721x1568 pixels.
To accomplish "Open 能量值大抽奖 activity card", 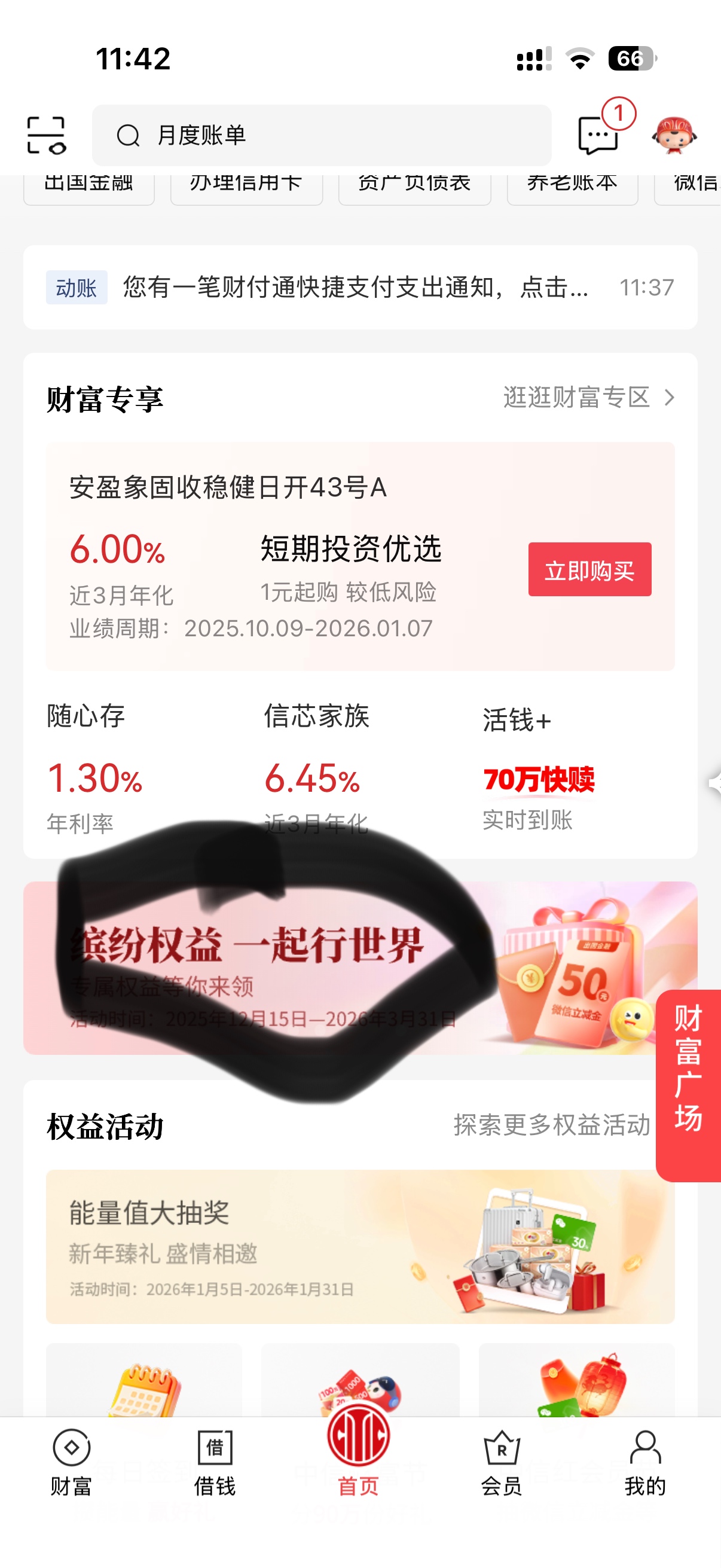I will [360, 1247].
